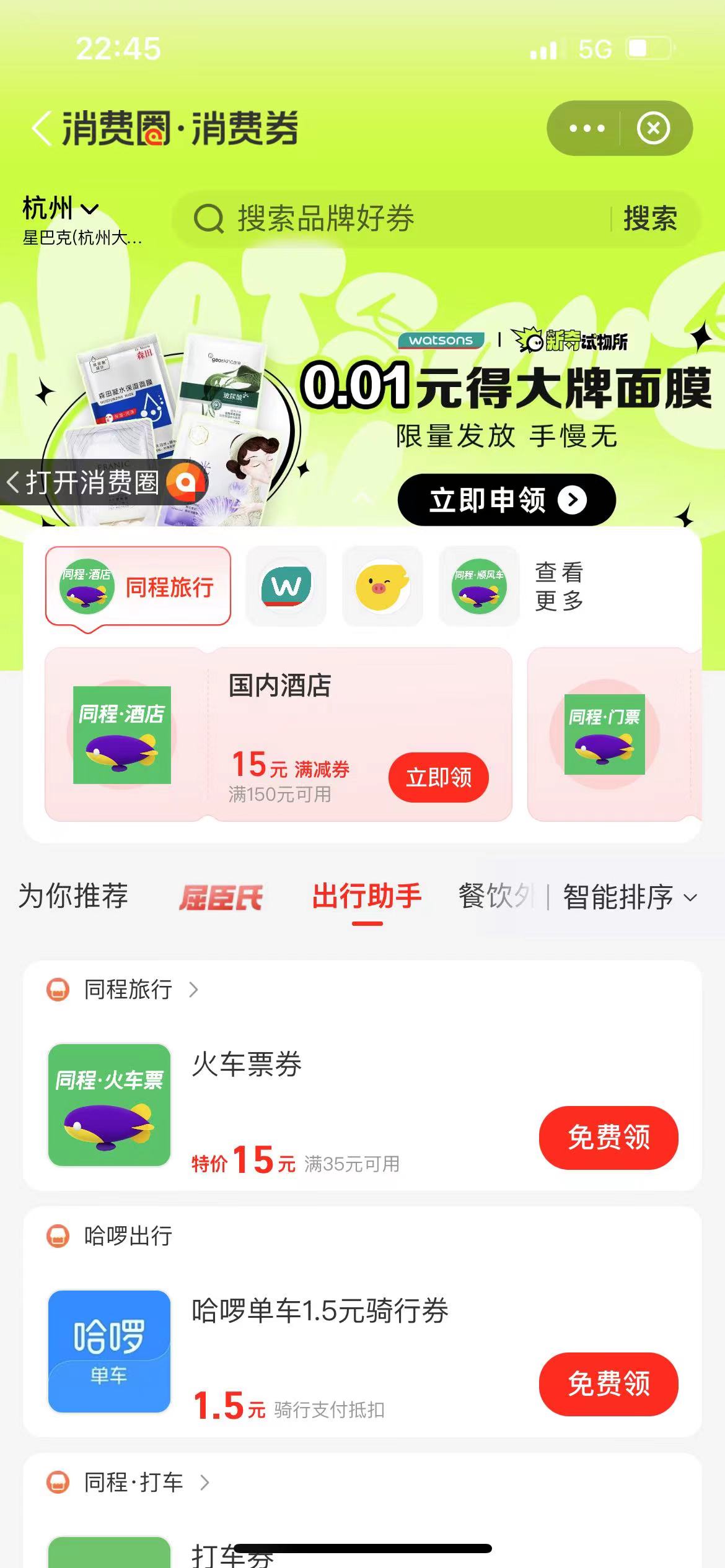Select the 同程·顺风车 brand icon
725x1568 pixels.
479,586
